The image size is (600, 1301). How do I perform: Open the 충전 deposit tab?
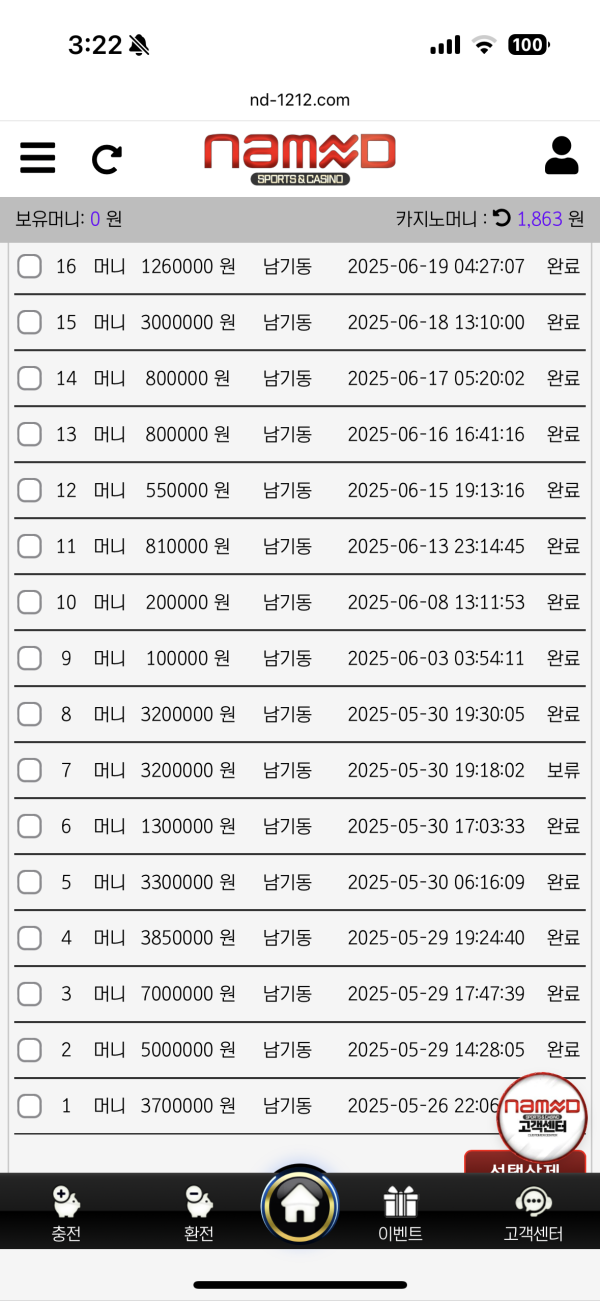(x=66, y=1212)
